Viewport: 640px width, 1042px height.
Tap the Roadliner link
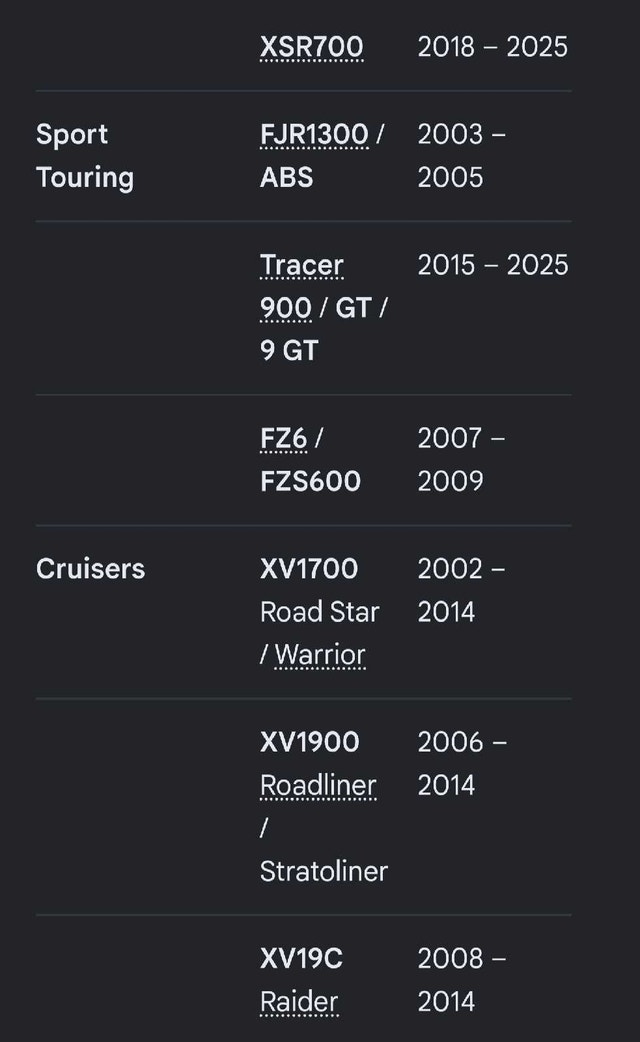[x=318, y=785]
